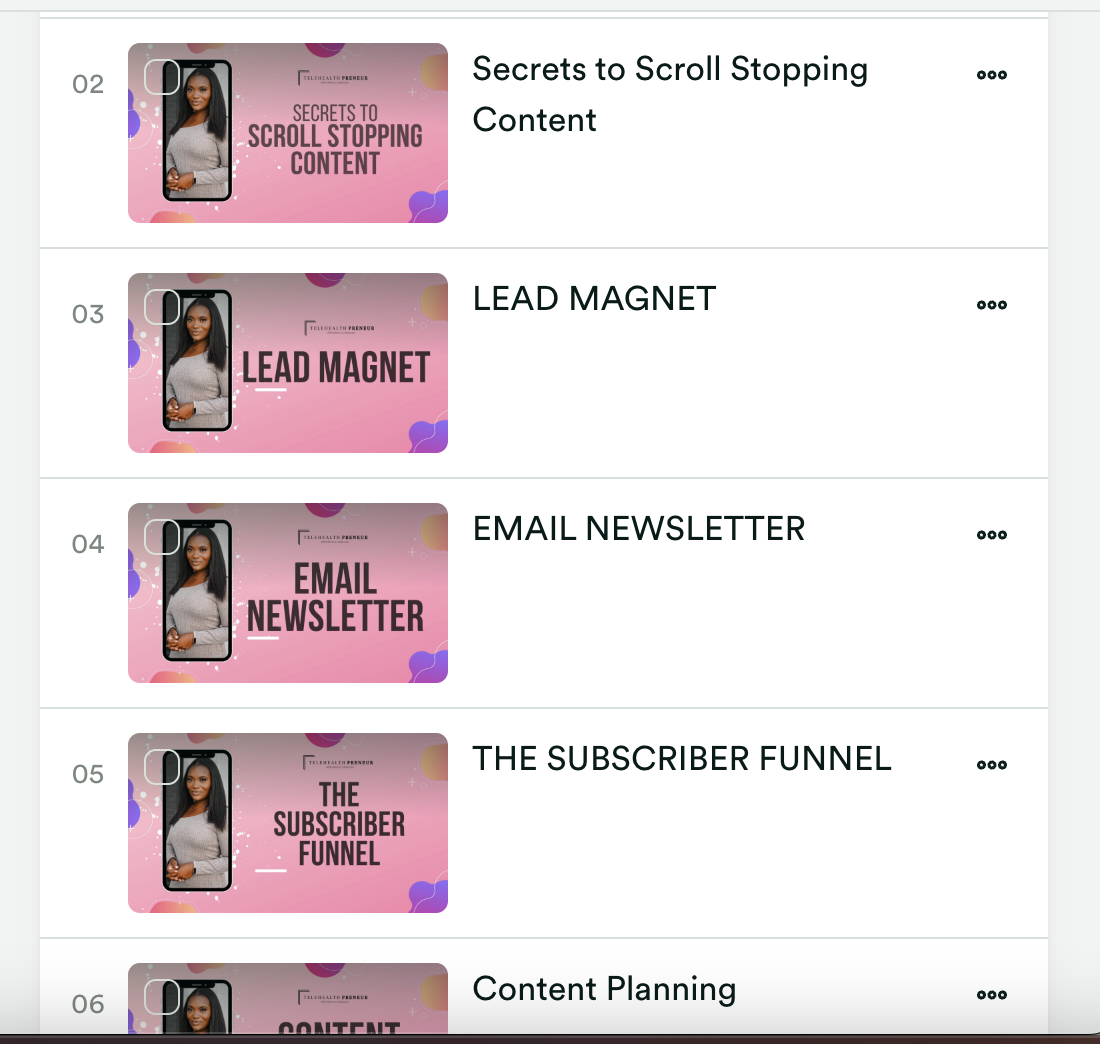Screen dimensions: 1100x1044
Task: Select checkbox on LEAD MAGNET thumbnail
Action: click(162, 307)
